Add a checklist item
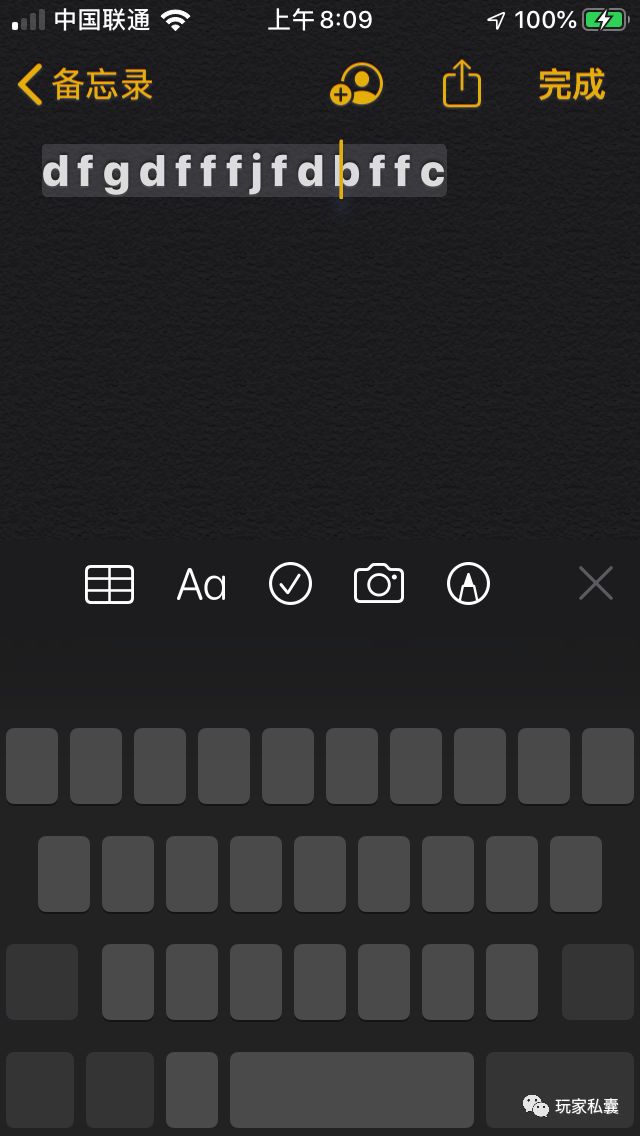The width and height of the screenshot is (640, 1136). [x=290, y=584]
